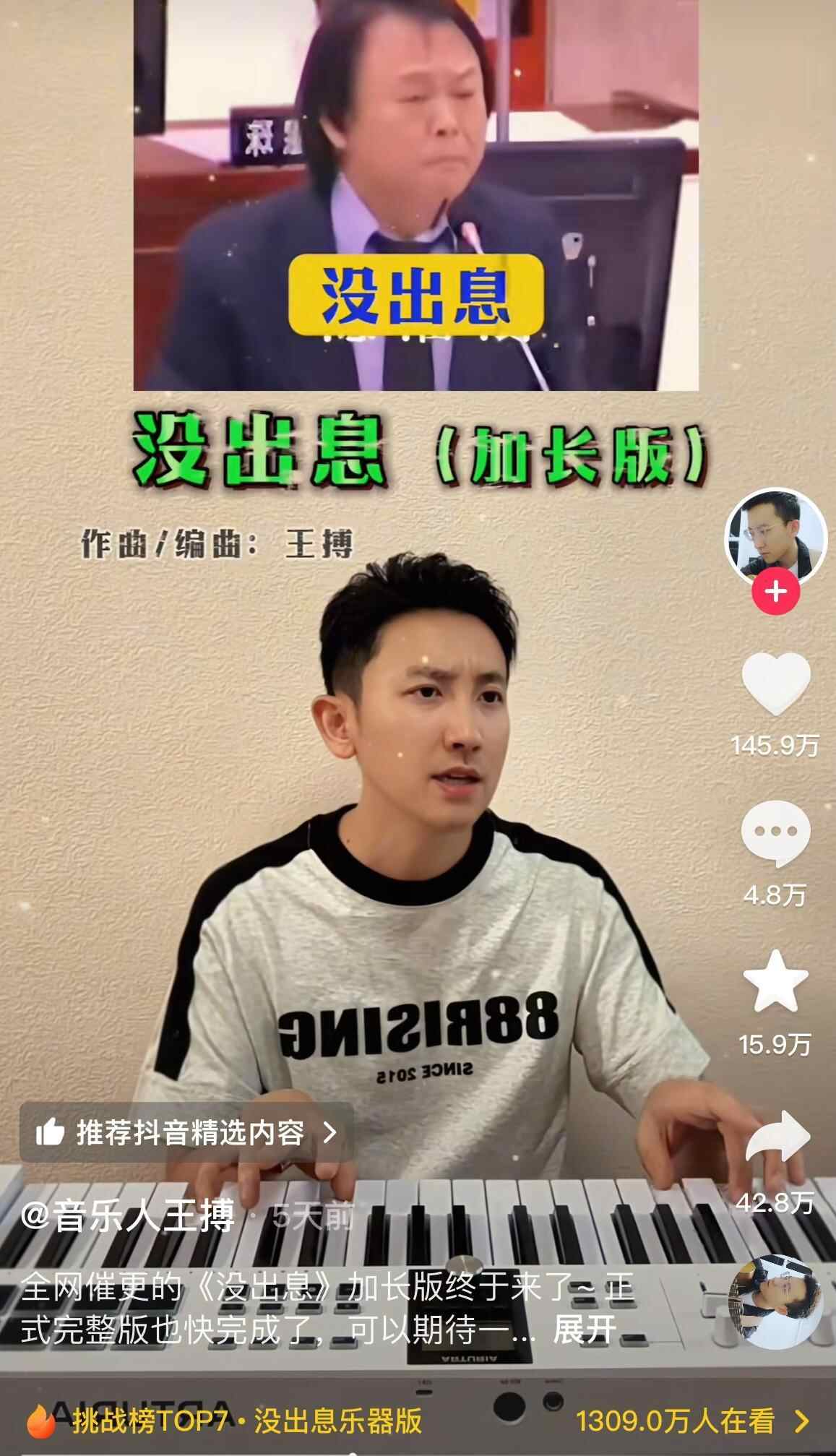Open @音乐人王搏 username link
The width and height of the screenshot is (836, 1456).
pos(128,1216)
